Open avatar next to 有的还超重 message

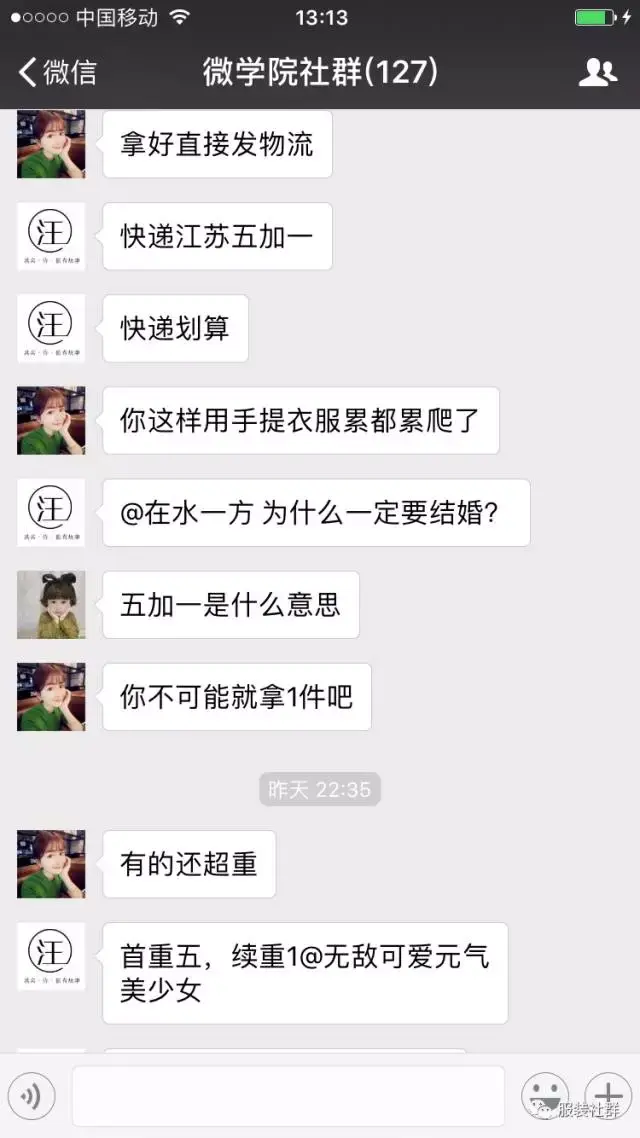(51, 864)
